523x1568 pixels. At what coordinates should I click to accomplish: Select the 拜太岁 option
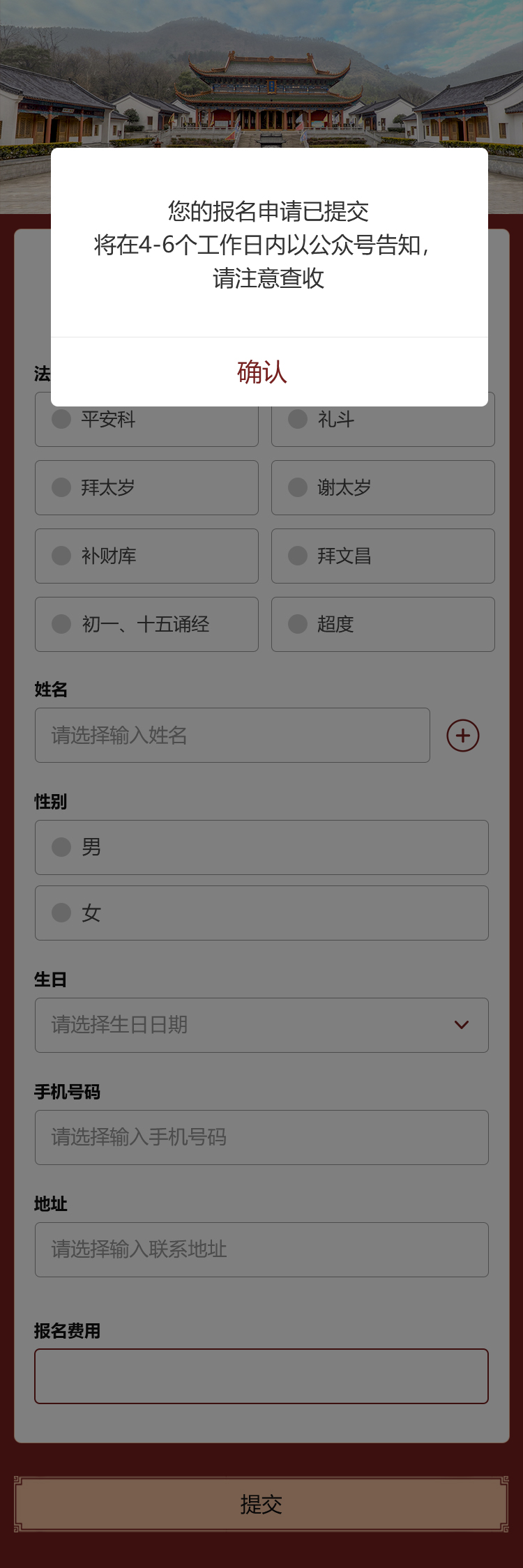[x=146, y=487]
